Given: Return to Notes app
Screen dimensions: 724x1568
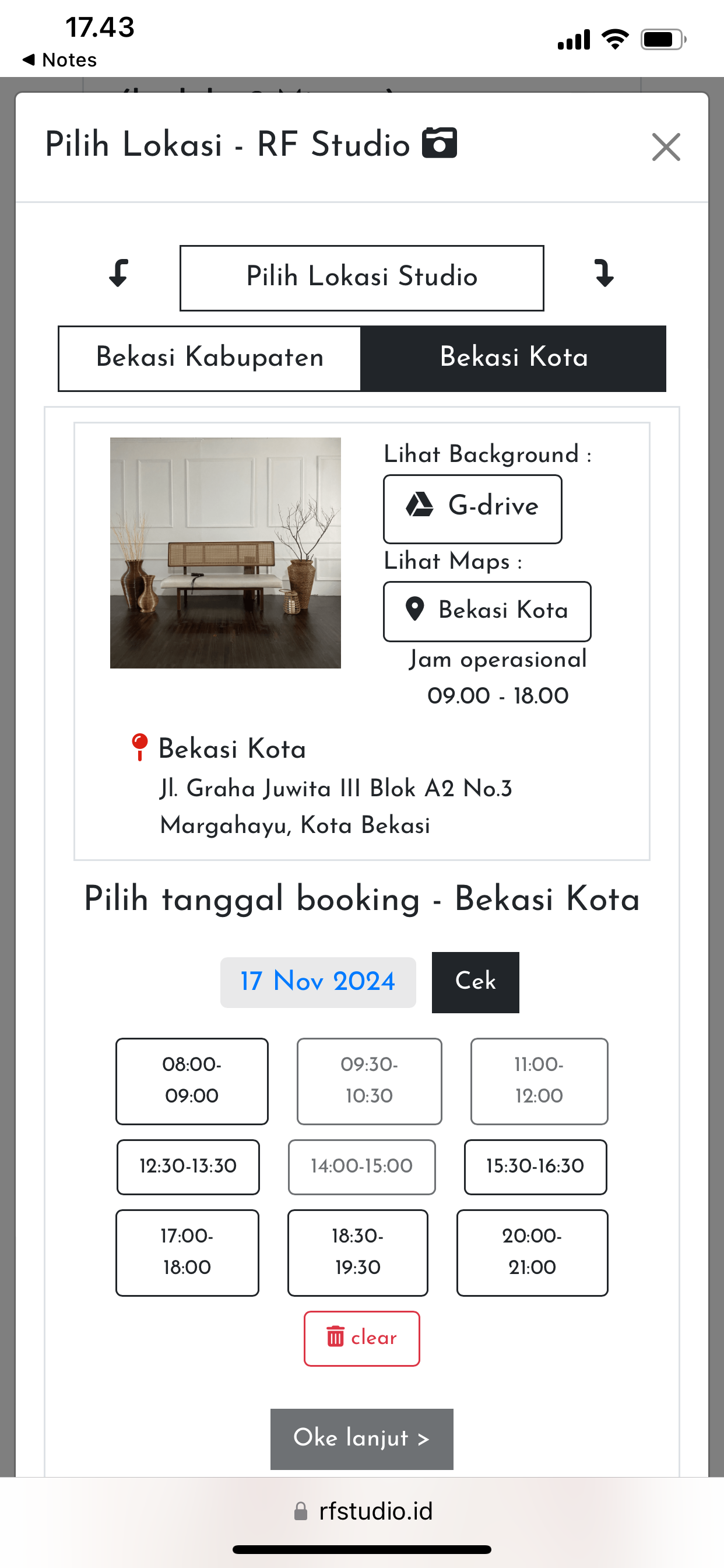Looking at the screenshot, I should tap(59, 60).
